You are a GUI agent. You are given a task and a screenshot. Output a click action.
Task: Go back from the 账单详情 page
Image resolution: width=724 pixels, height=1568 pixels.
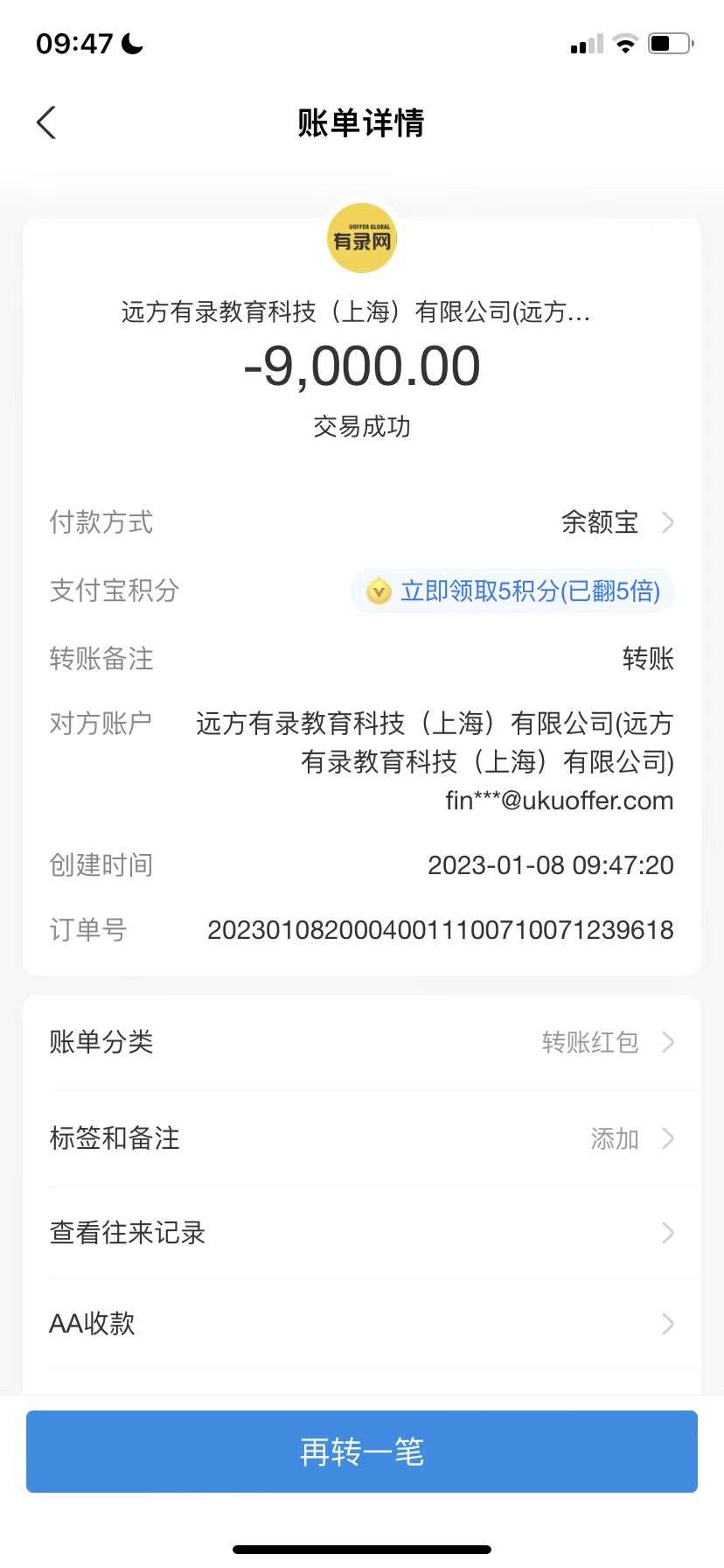47,122
